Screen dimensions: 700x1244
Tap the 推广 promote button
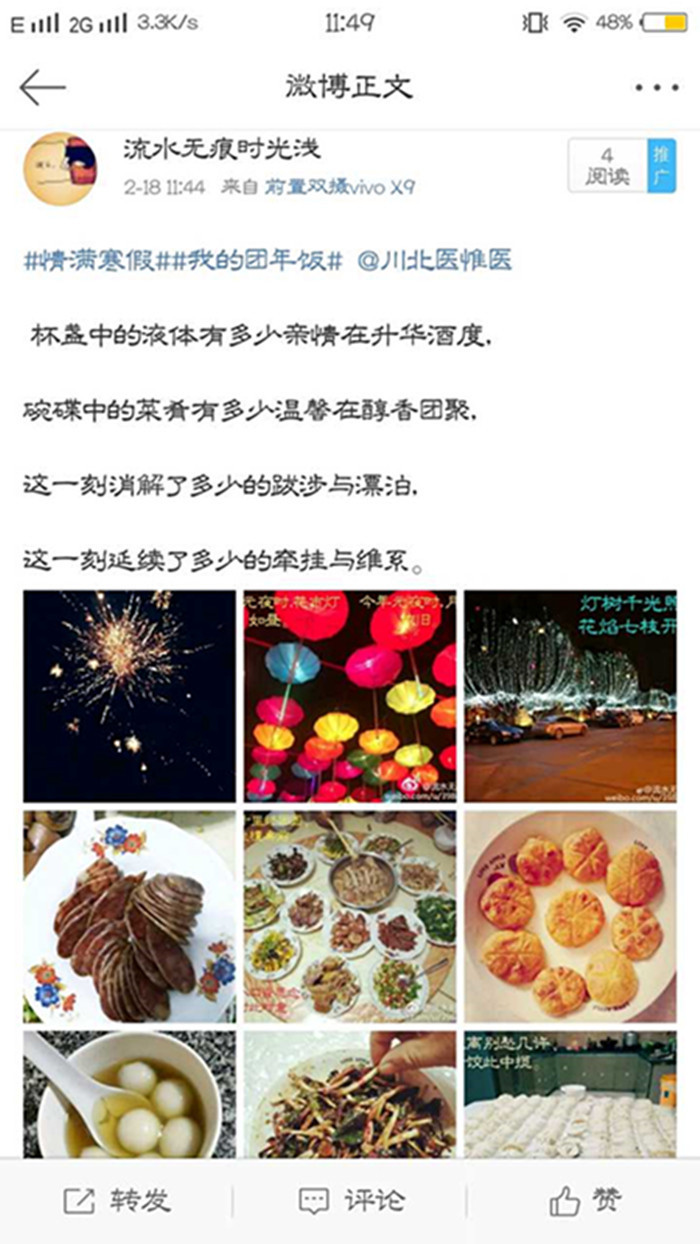click(661, 166)
